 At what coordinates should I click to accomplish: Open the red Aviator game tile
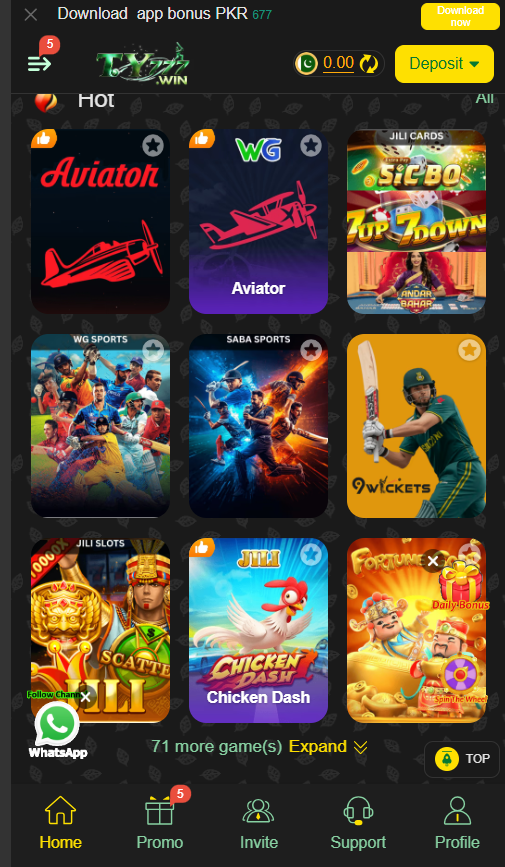click(100, 222)
